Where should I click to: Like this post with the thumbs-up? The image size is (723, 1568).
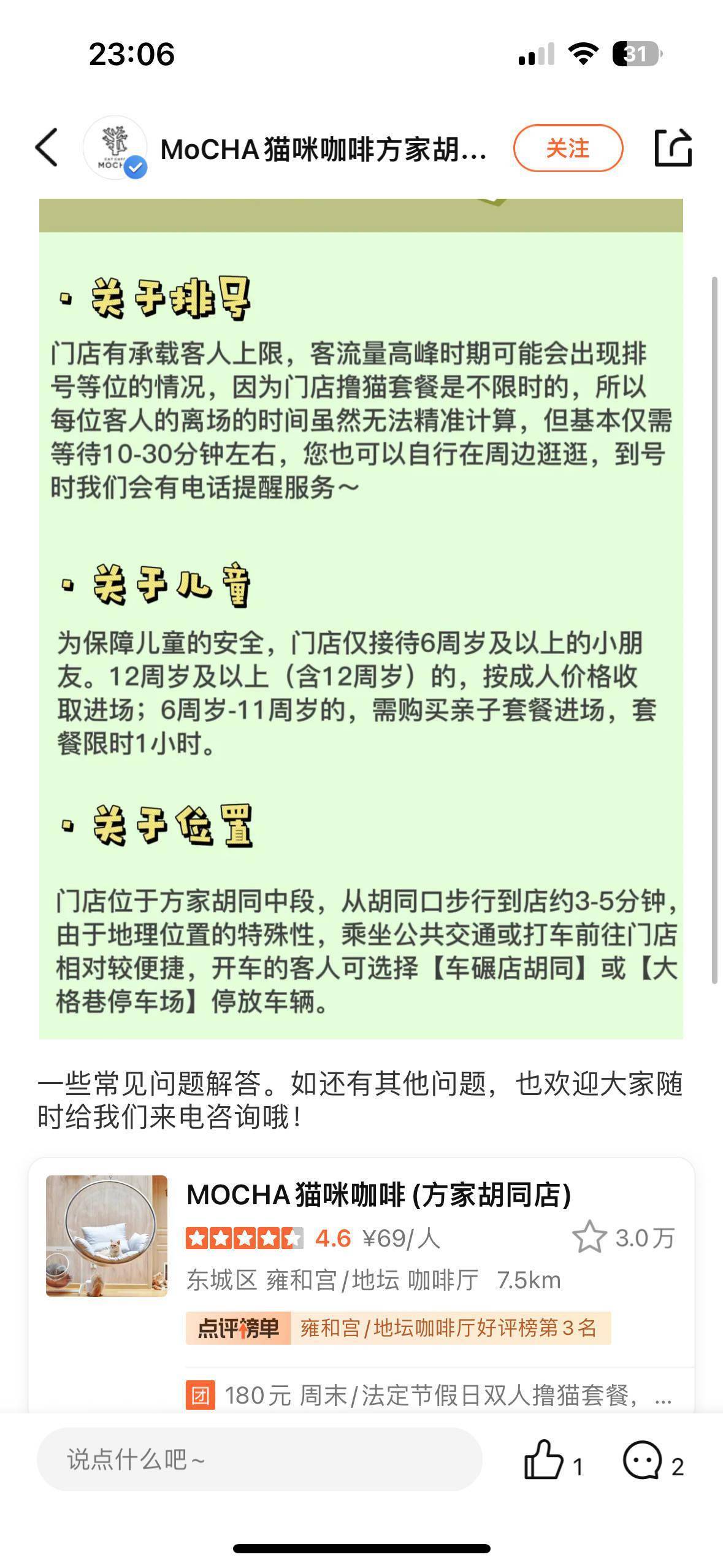[x=544, y=1460]
